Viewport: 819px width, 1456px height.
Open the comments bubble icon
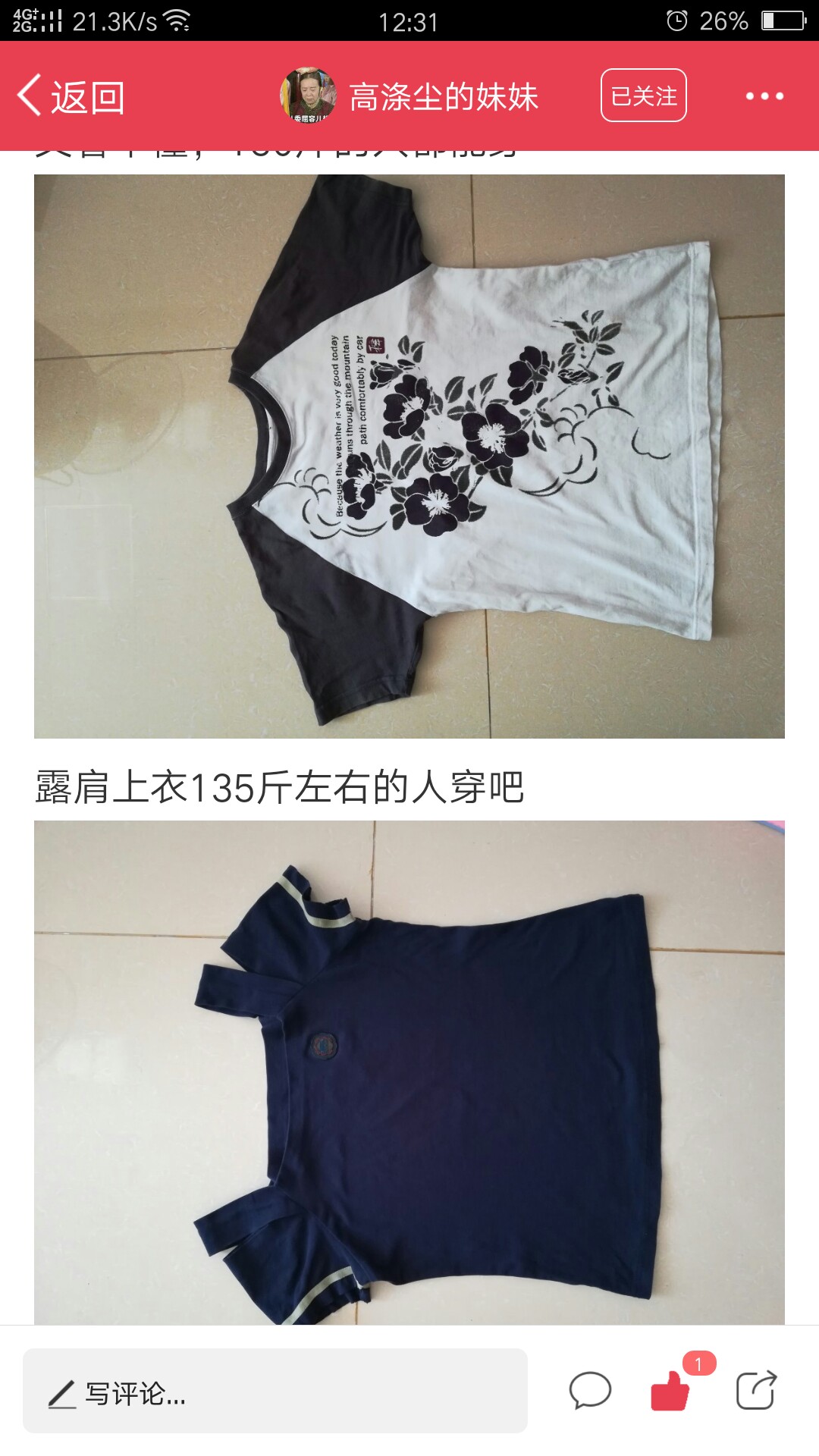pos(590,1391)
